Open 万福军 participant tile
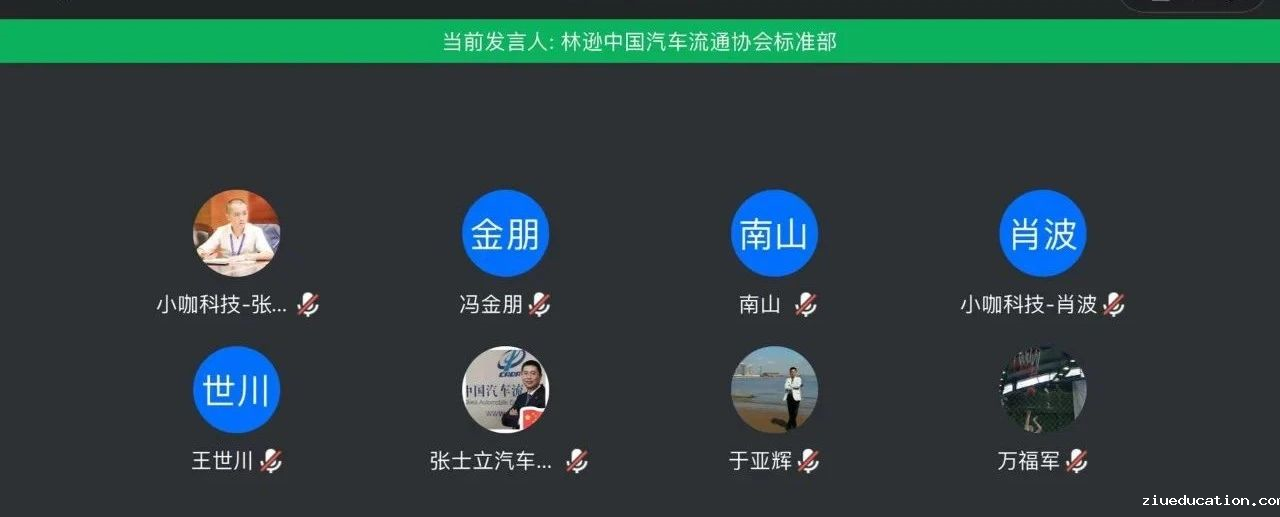The image size is (1280, 517). click(1043, 390)
